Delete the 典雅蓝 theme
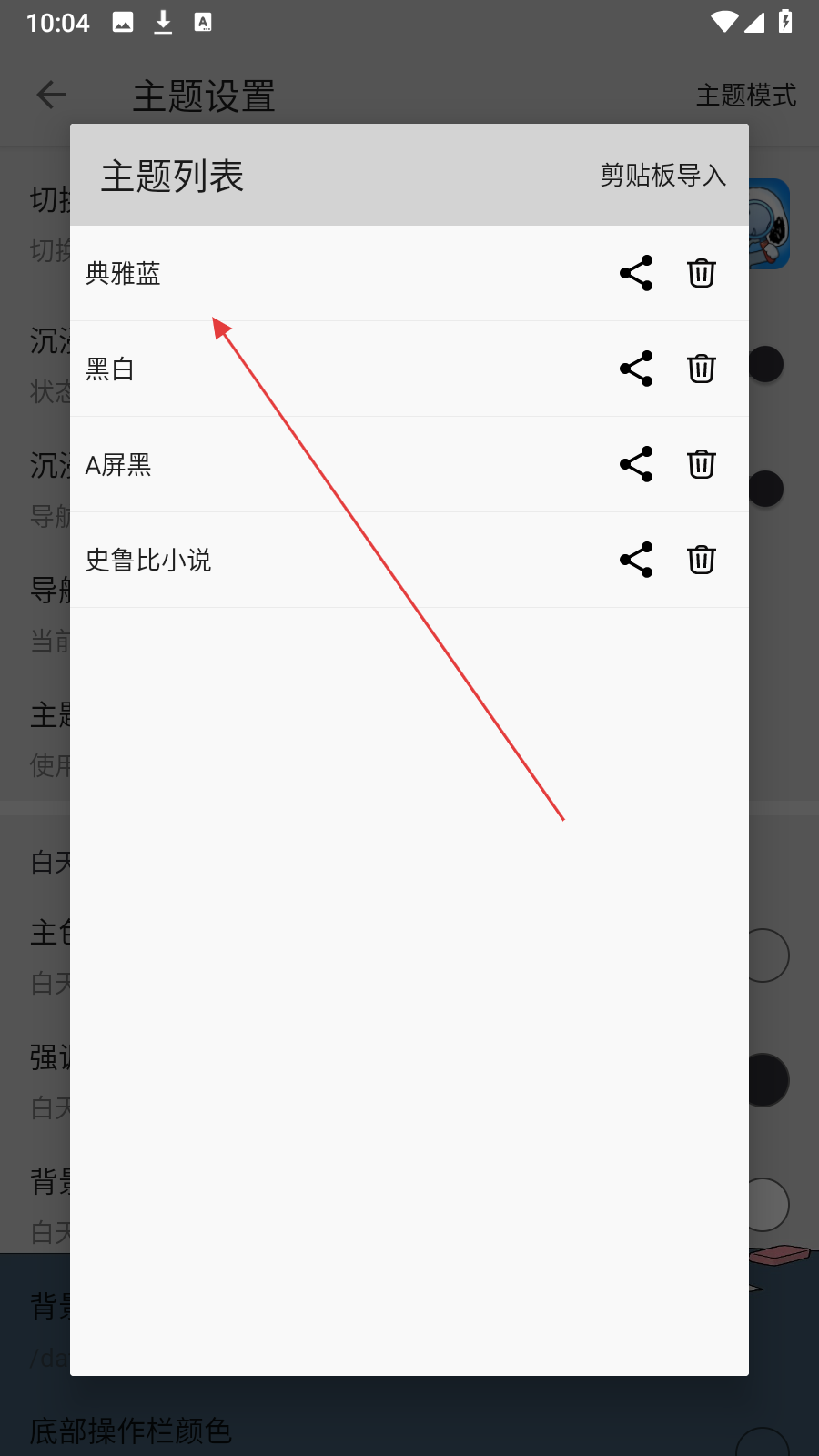The image size is (819, 1456). pos(701,273)
